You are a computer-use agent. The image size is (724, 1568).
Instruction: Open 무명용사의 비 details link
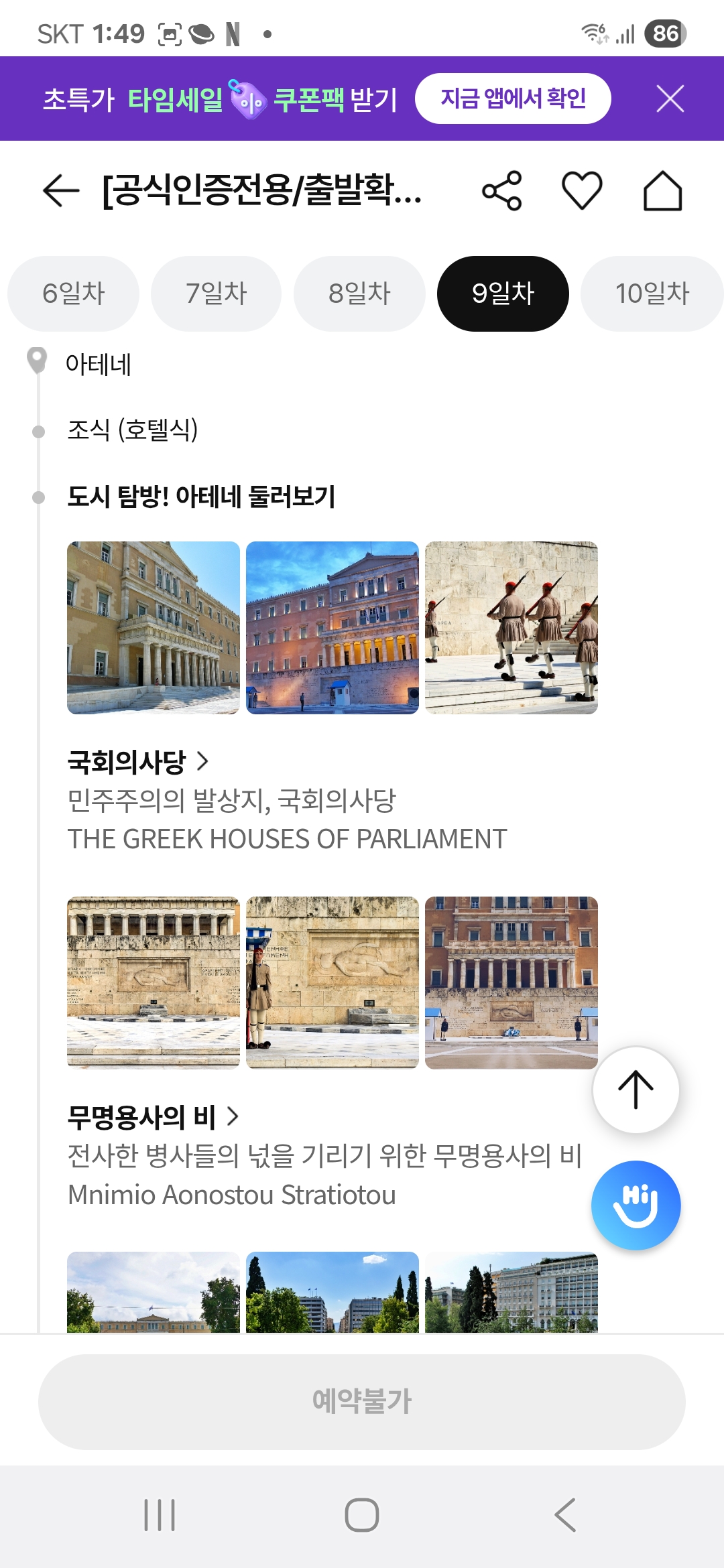153,1116
